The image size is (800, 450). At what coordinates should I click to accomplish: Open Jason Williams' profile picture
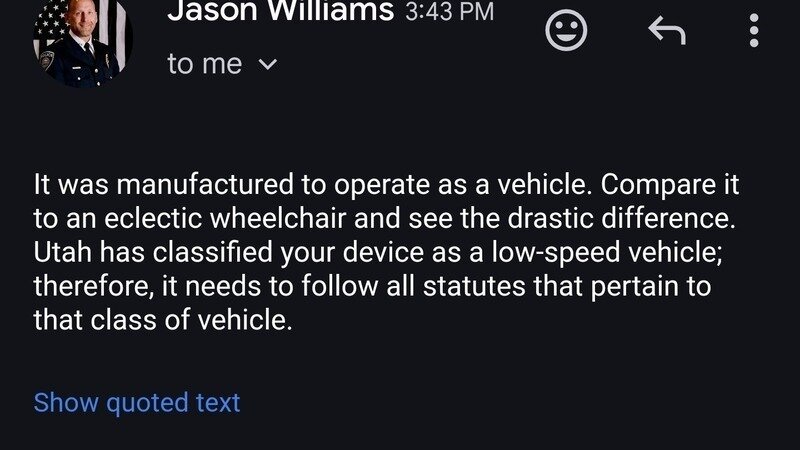pos(82,41)
